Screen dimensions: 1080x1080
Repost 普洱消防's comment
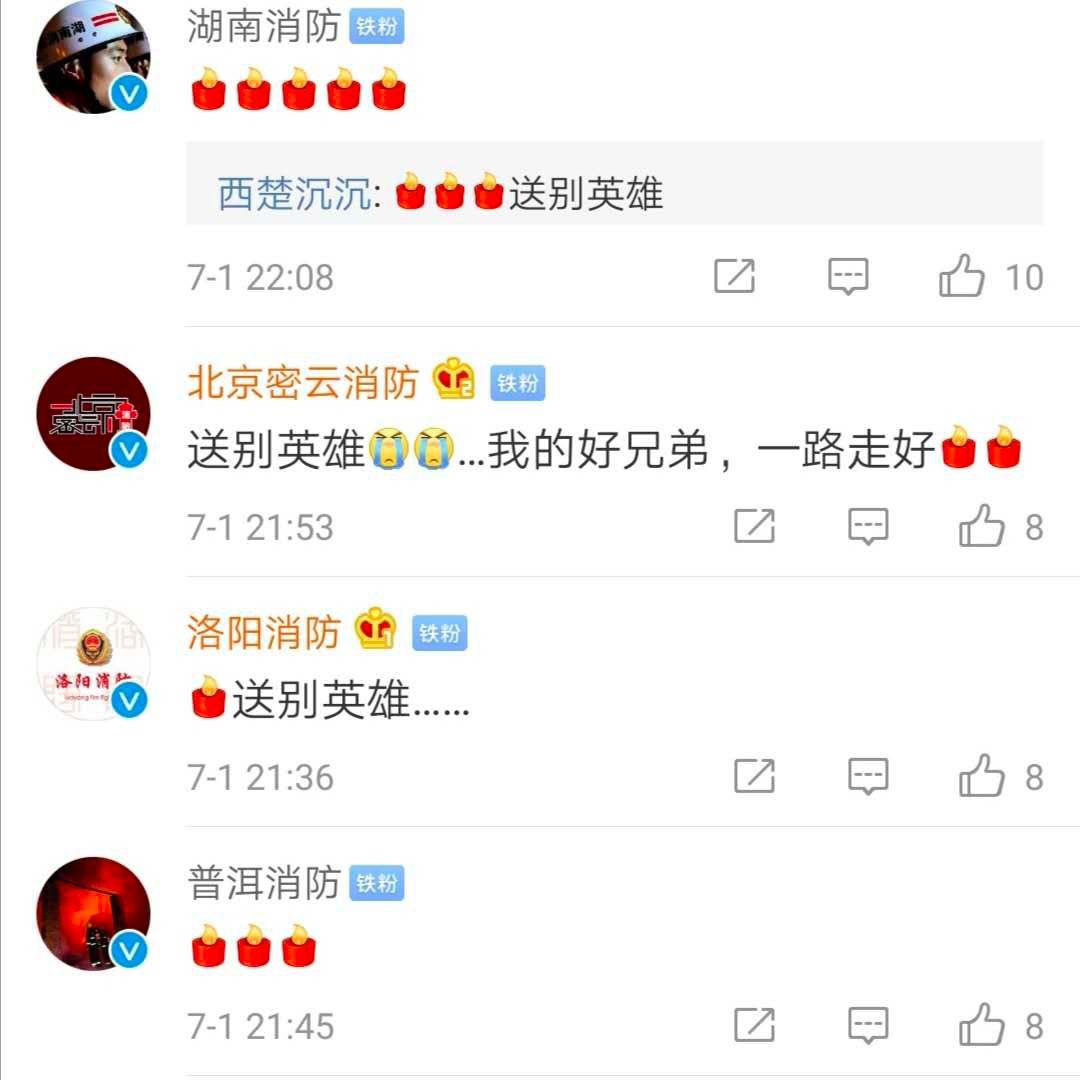click(754, 1025)
